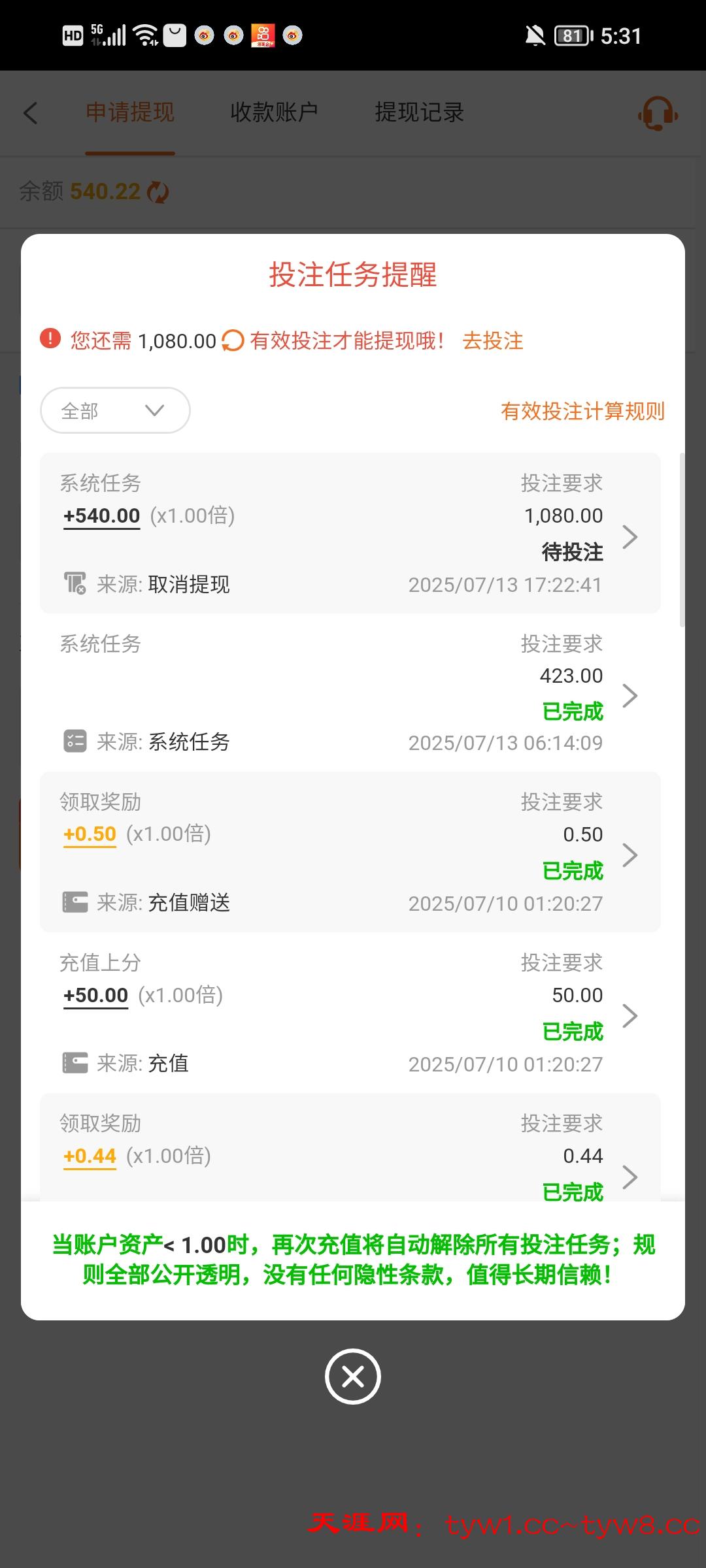706x1568 pixels.
Task: Tap the refresh icon beside balance 540.22
Action: click(x=157, y=191)
